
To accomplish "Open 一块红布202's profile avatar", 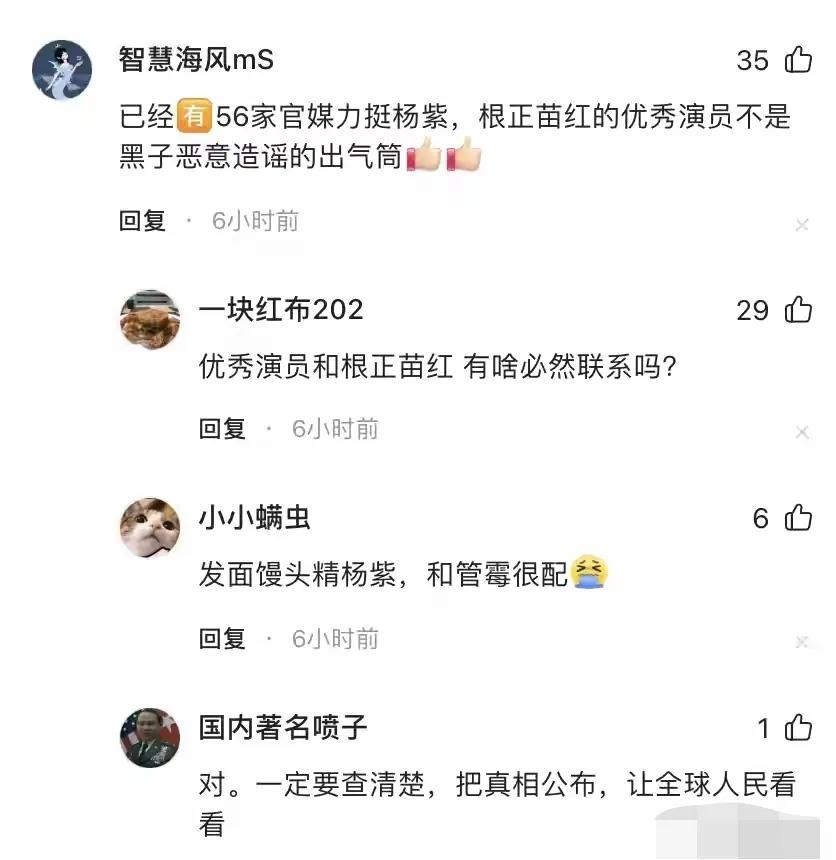I will coord(150,319).
